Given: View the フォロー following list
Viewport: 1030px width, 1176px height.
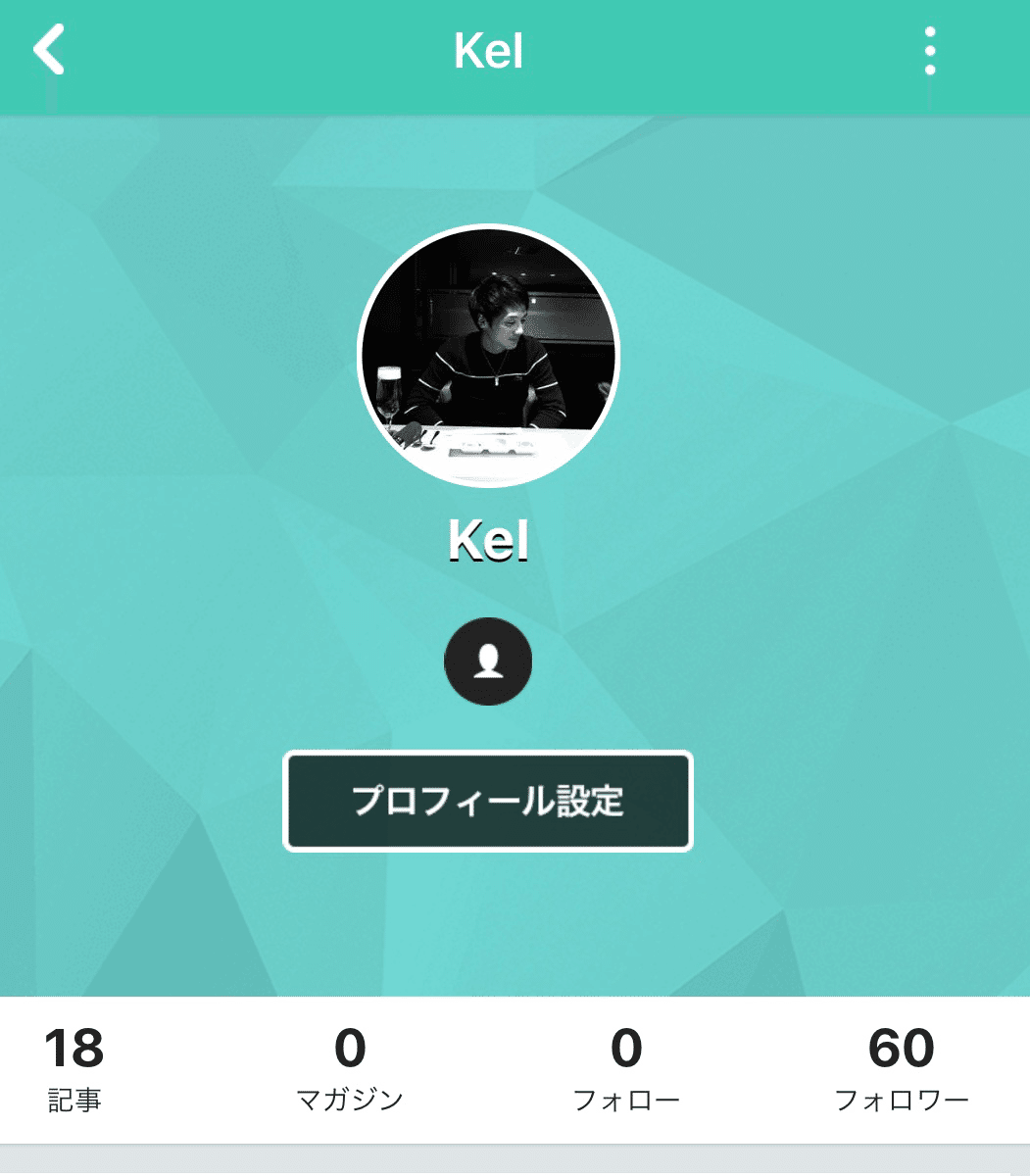Looking at the screenshot, I should click(x=626, y=1068).
